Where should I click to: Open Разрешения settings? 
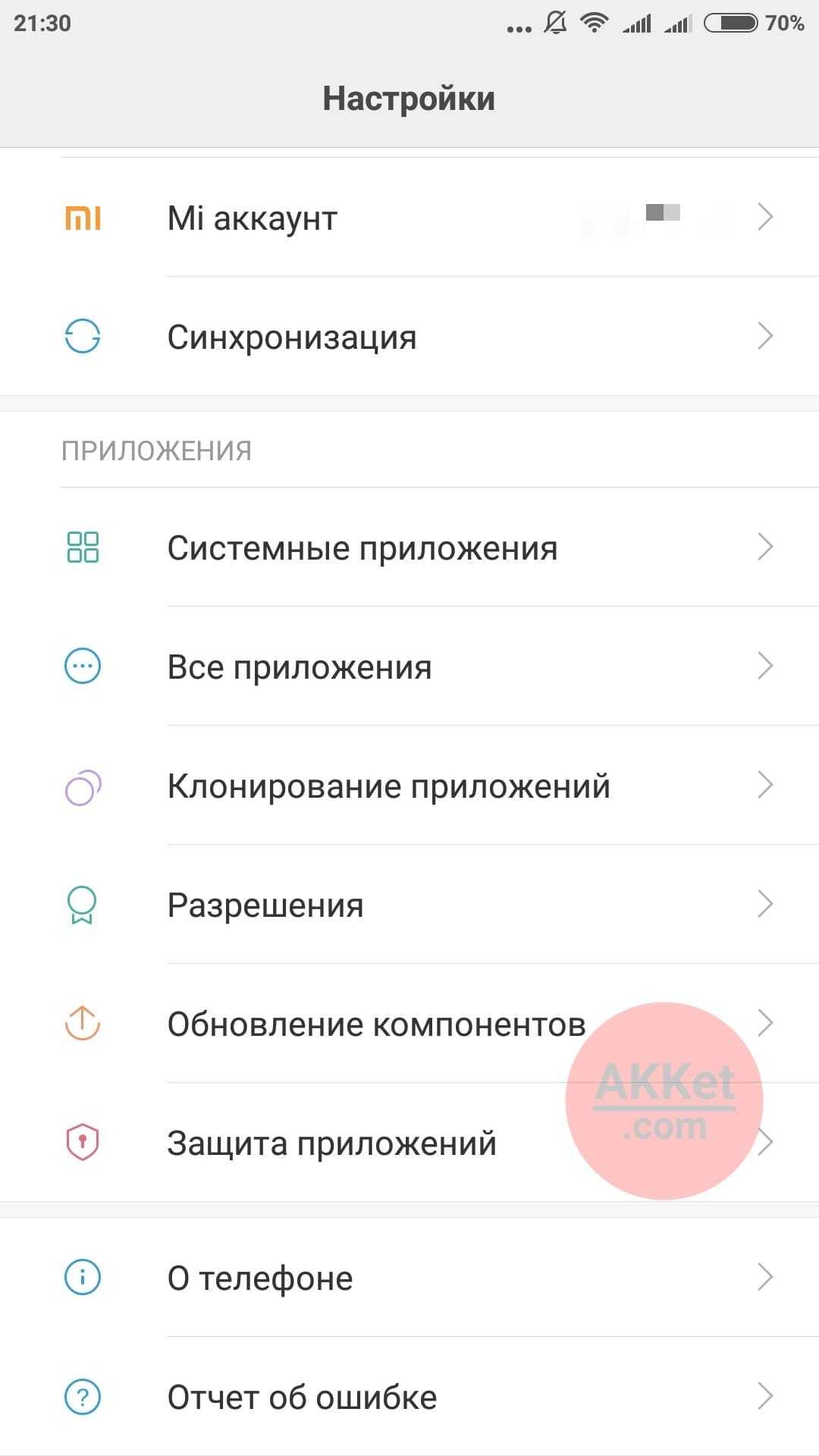(x=409, y=905)
